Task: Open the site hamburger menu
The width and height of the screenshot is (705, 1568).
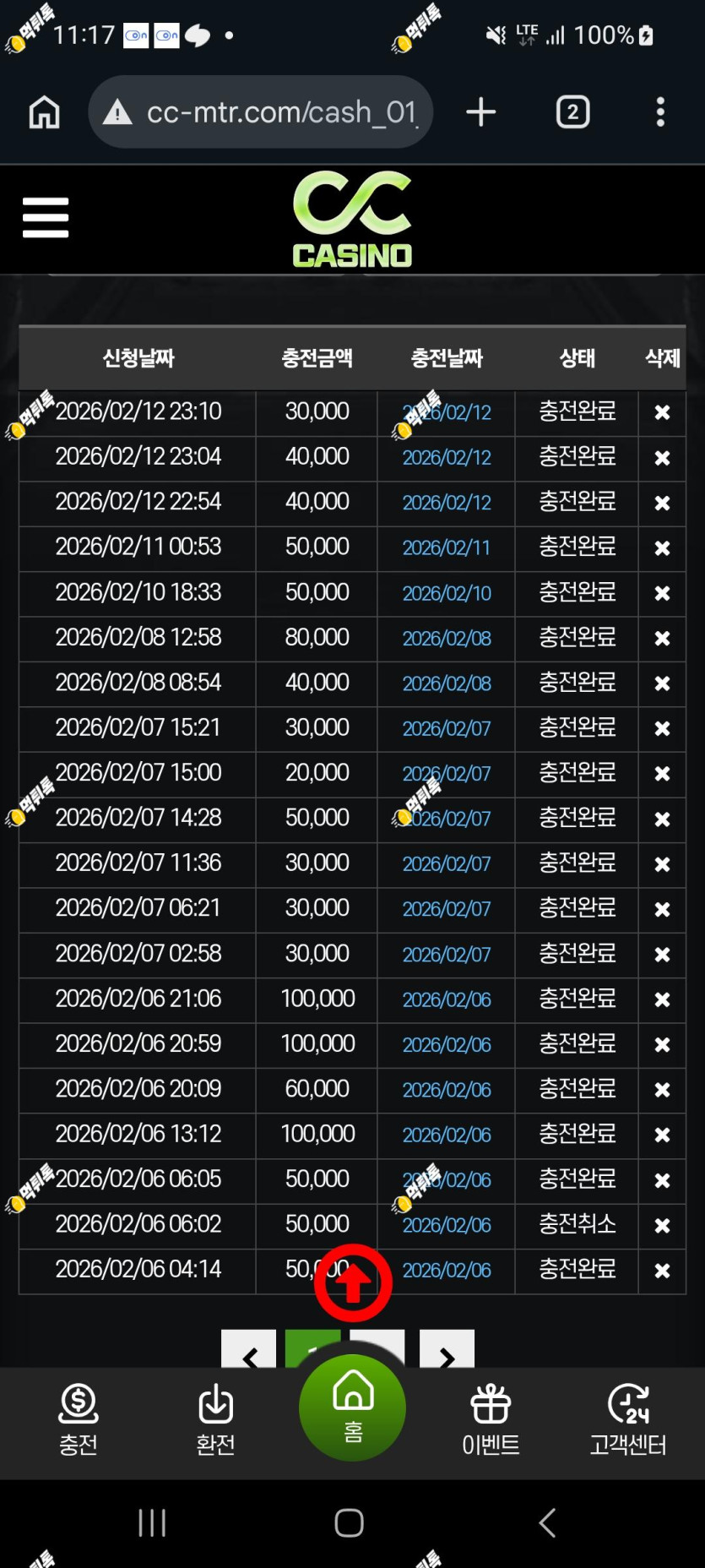Action: pos(46,218)
